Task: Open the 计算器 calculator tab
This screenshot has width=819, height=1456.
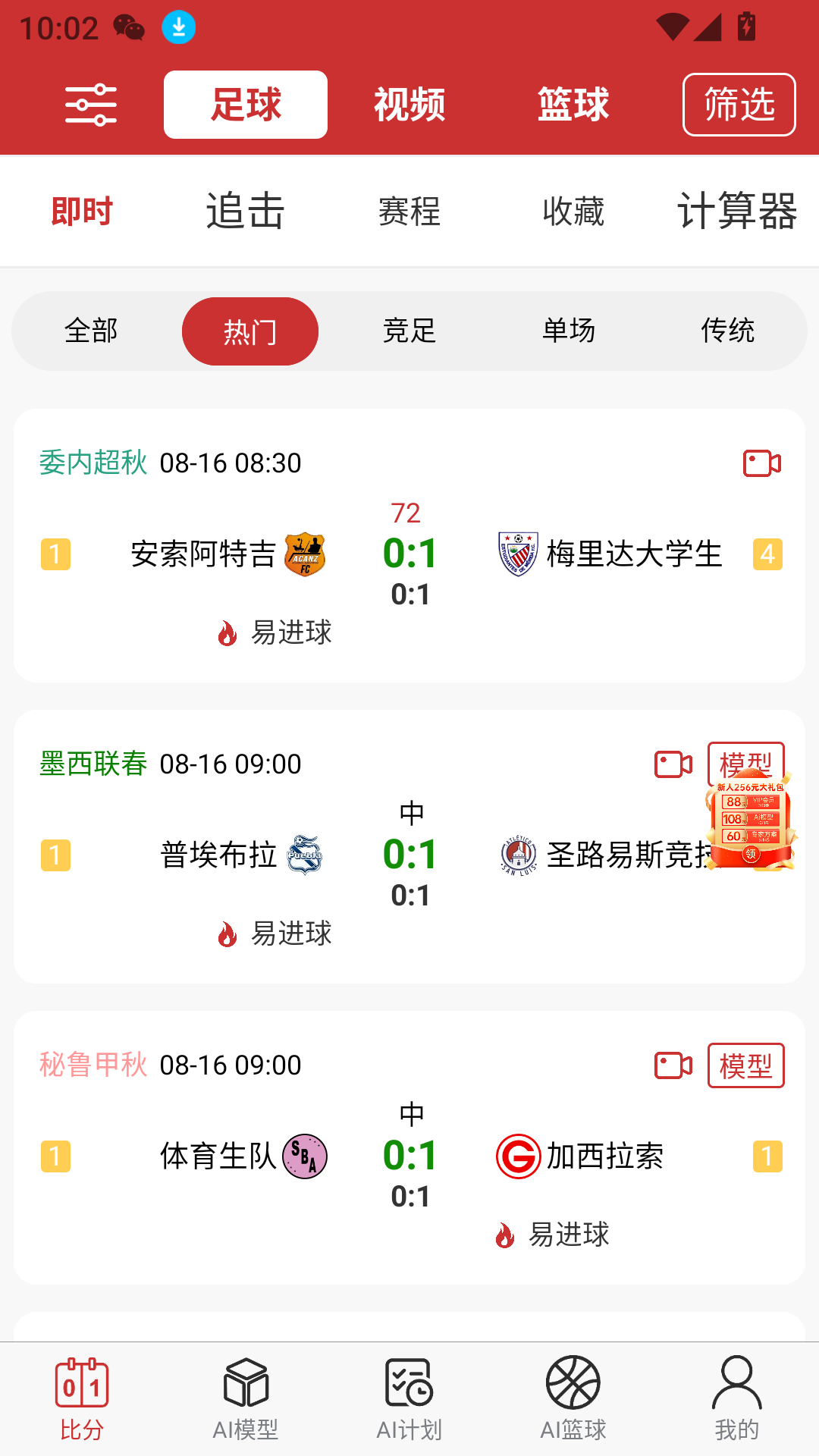Action: coord(736,211)
